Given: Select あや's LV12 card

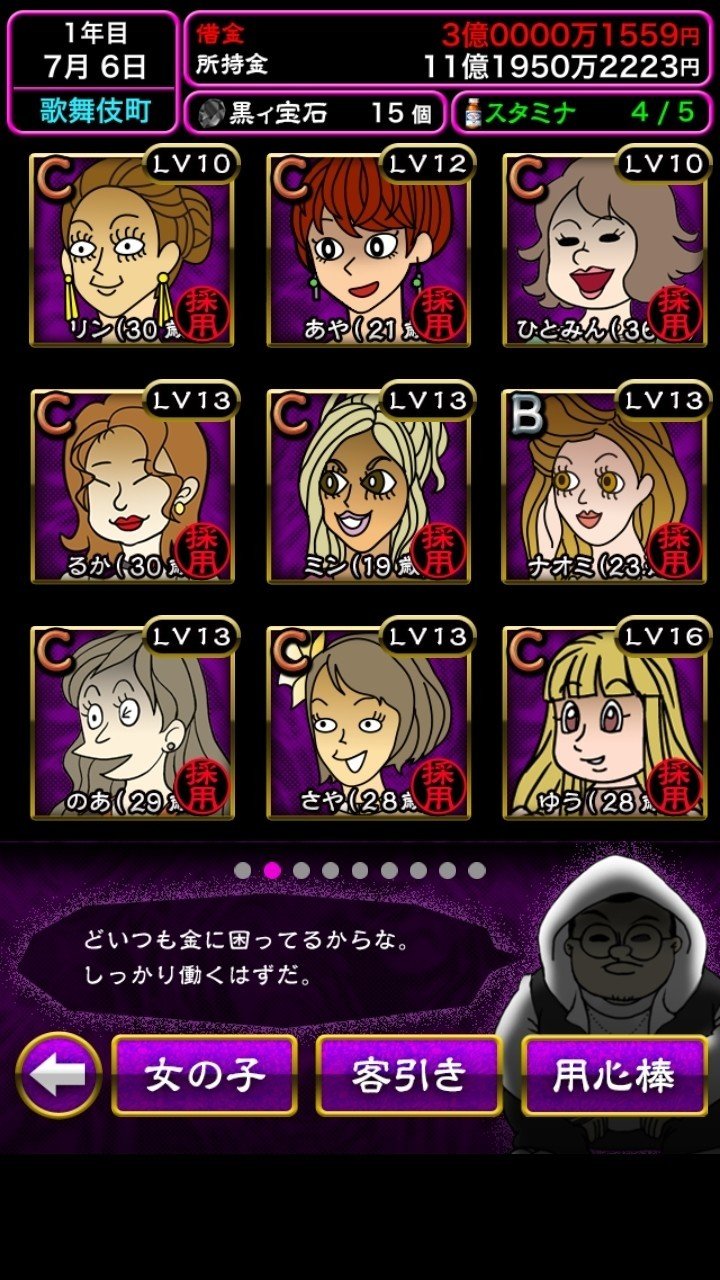Looking at the screenshot, I should (368, 250).
